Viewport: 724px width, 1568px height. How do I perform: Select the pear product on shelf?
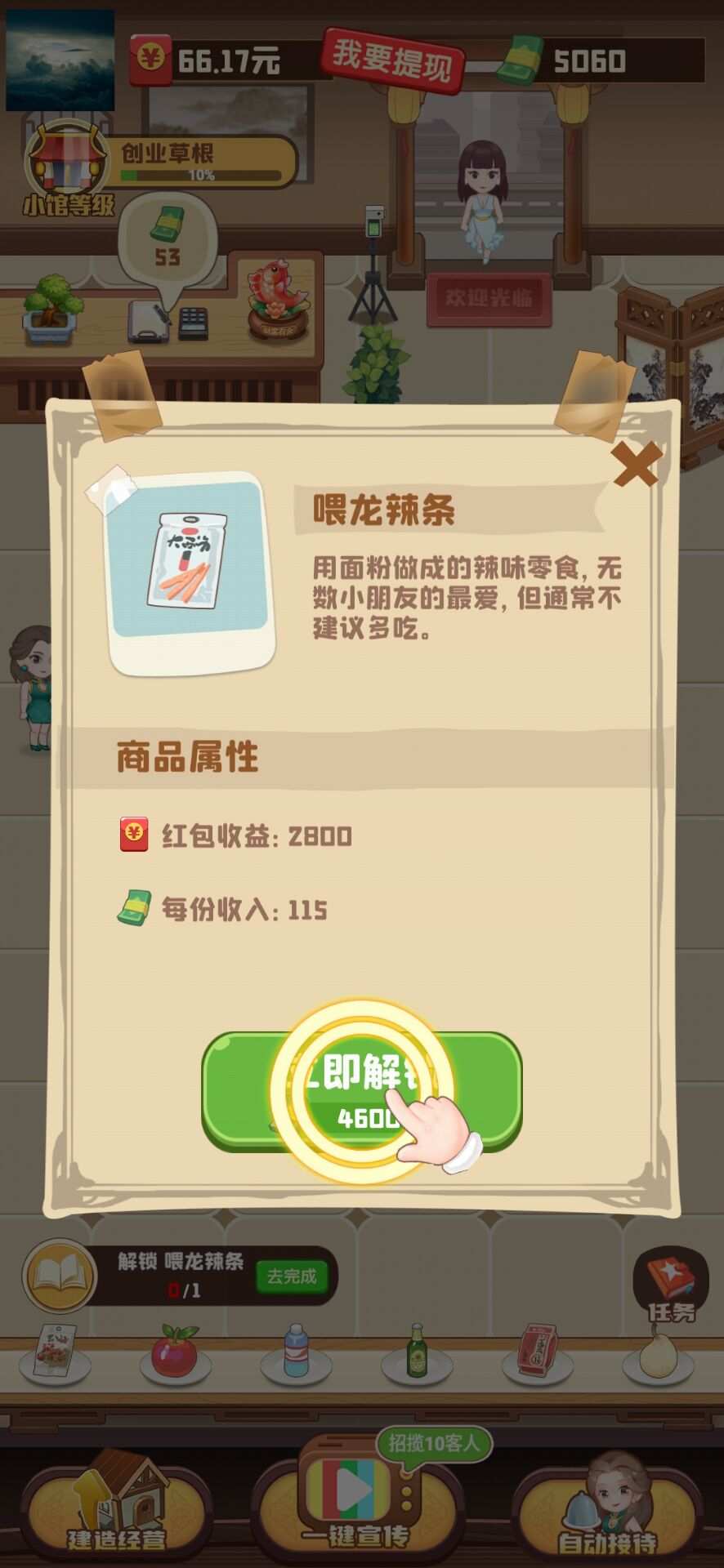[659, 1352]
